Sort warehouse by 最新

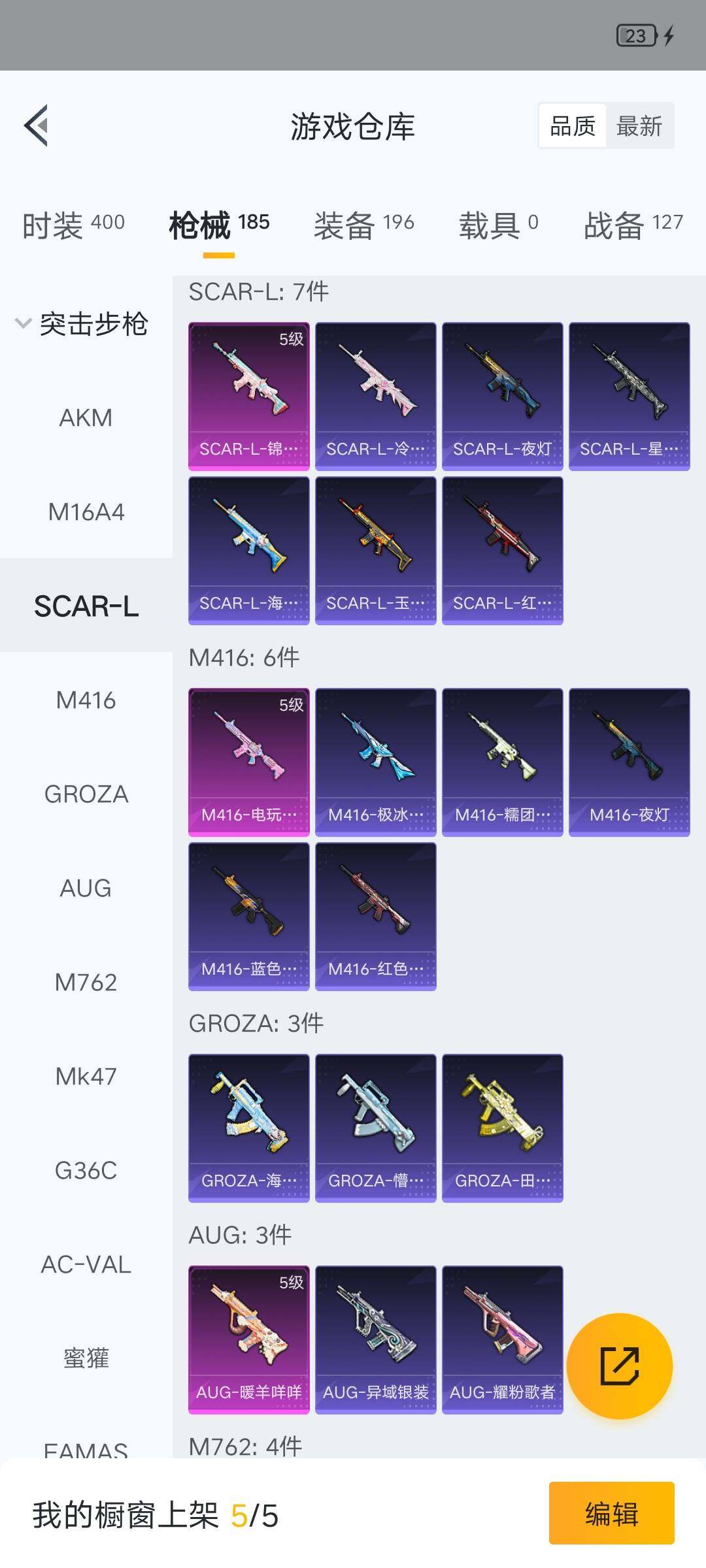click(x=639, y=125)
